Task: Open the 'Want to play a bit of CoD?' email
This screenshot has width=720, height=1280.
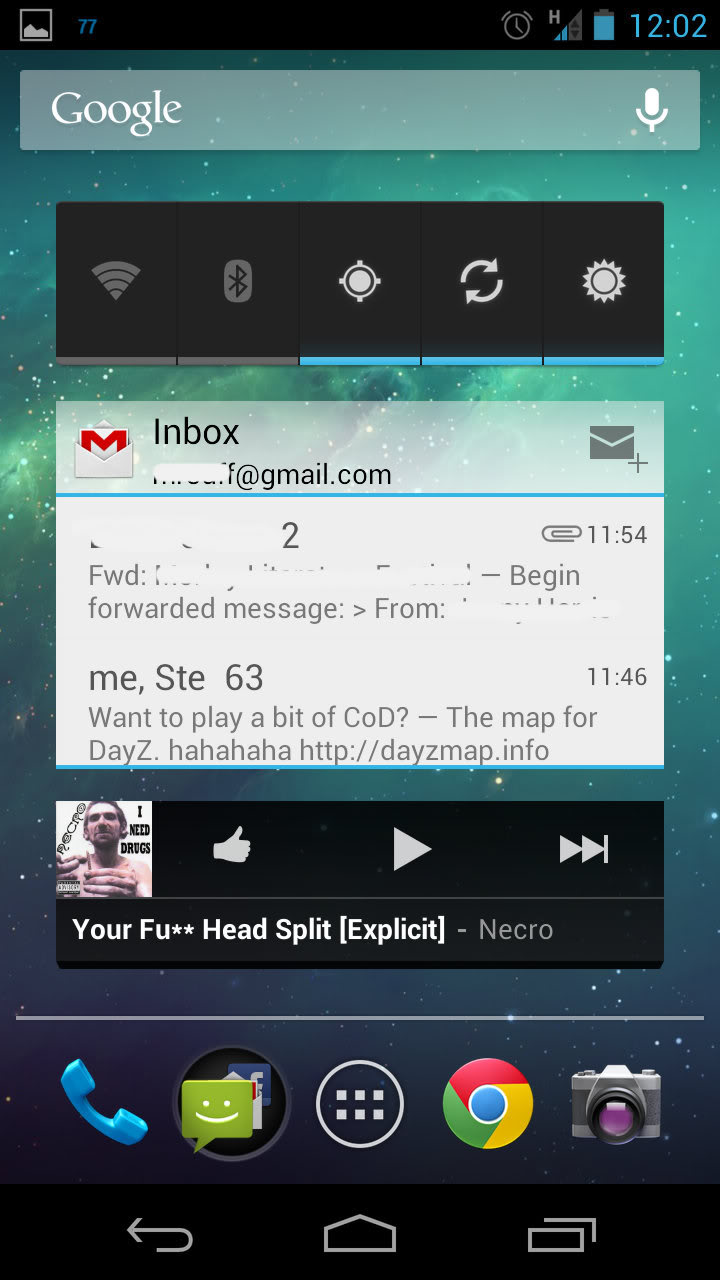Action: (360, 712)
